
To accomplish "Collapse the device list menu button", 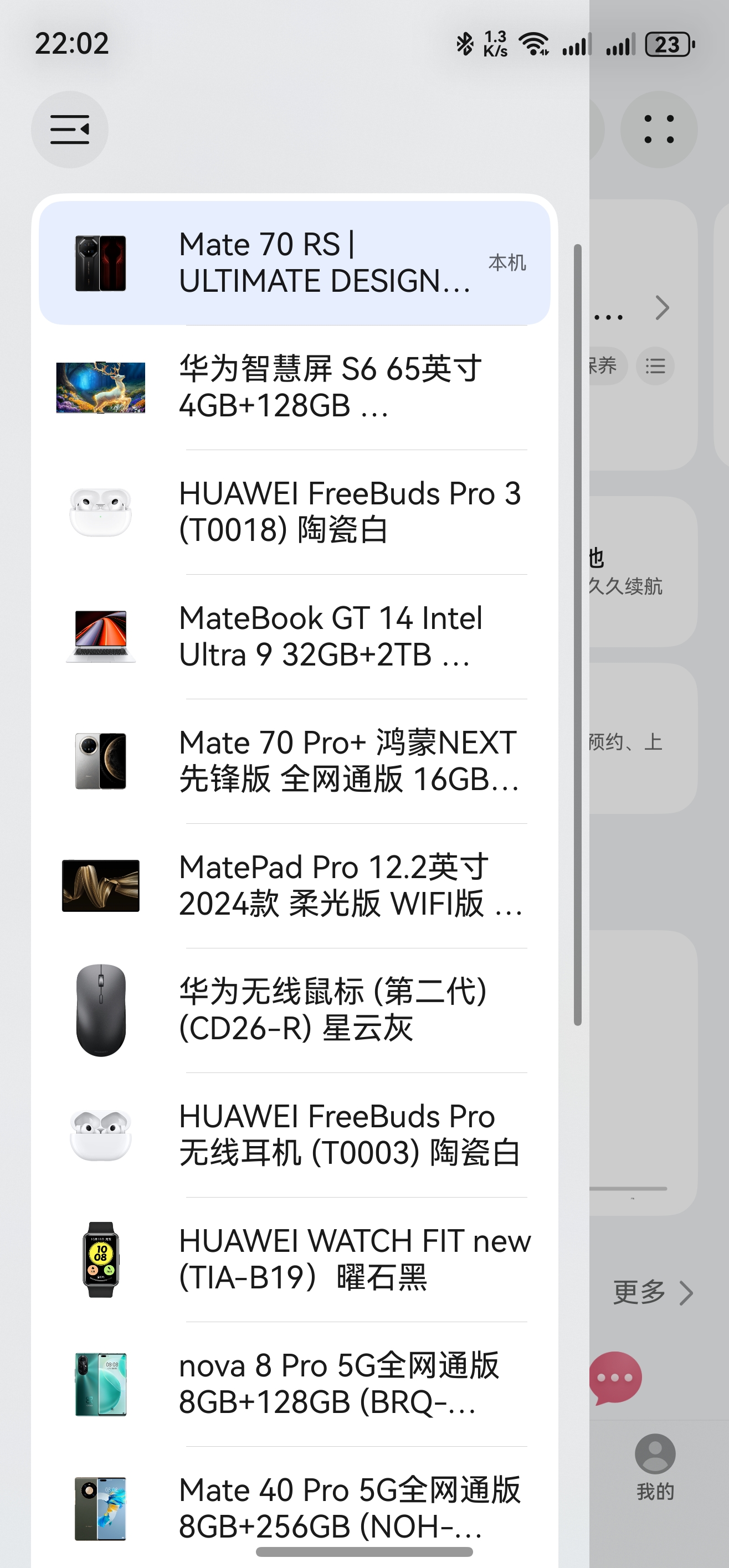I will pyautogui.click(x=69, y=129).
